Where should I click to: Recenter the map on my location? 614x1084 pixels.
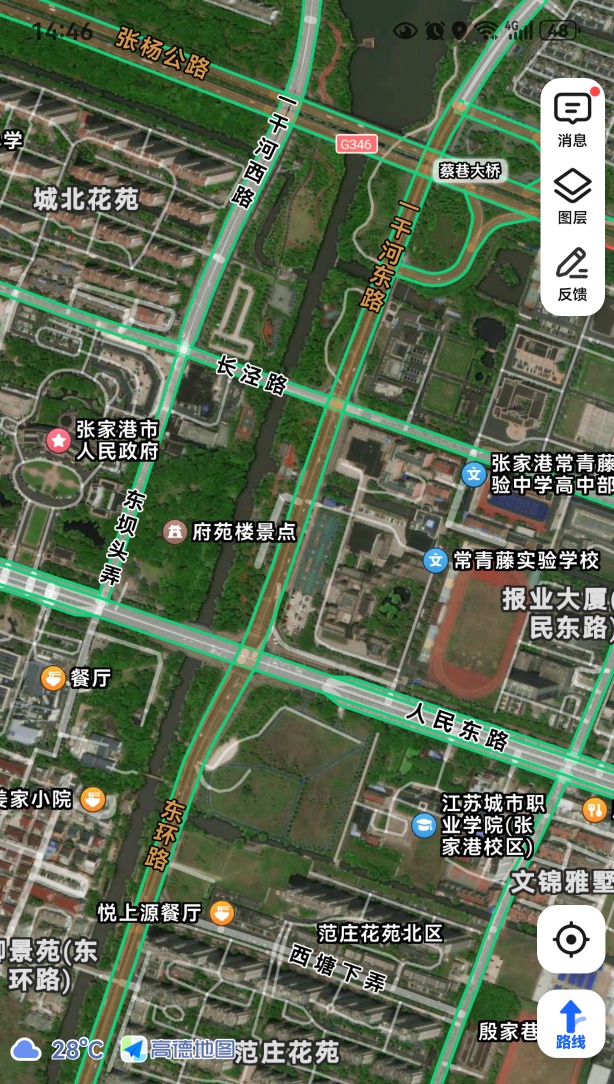[x=571, y=939]
